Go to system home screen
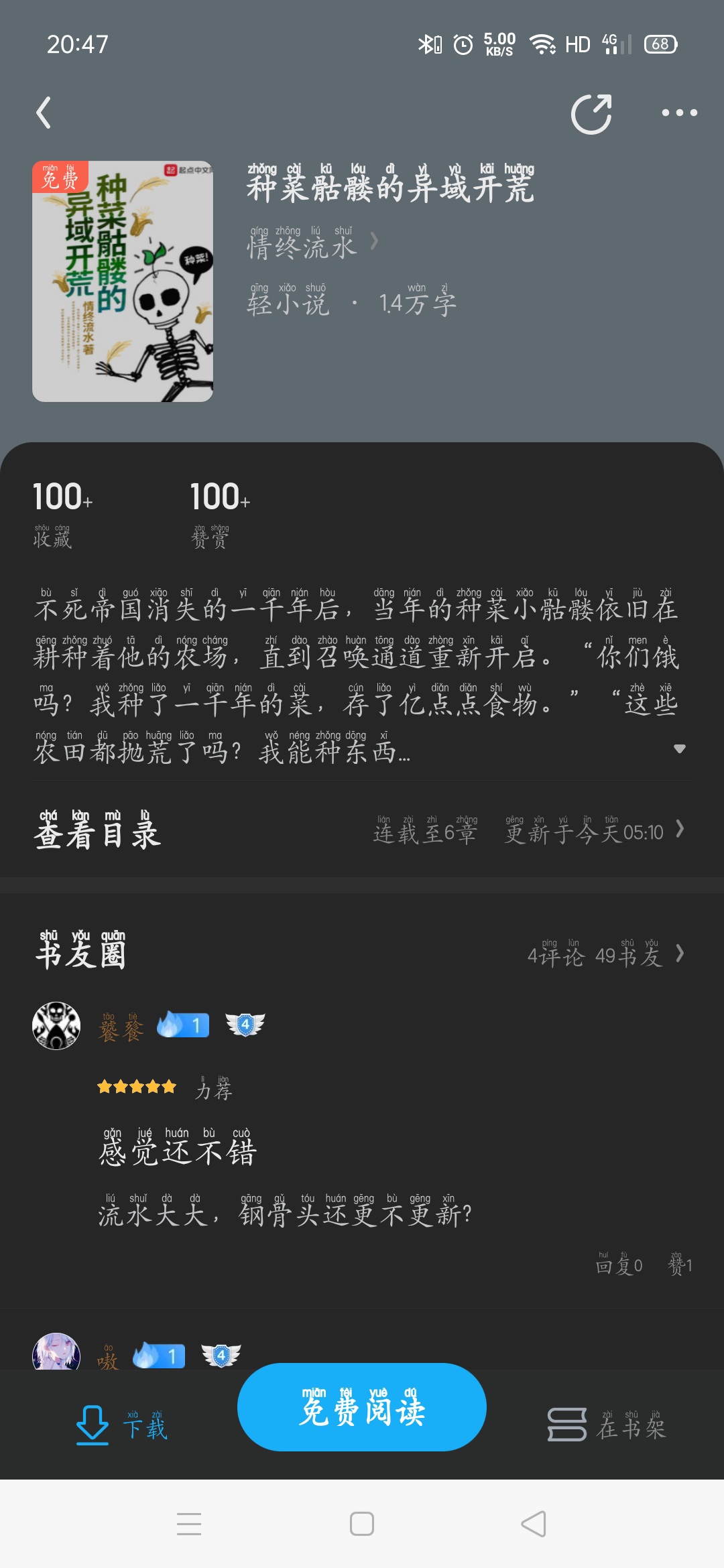Screen dimensions: 724x1568 [362, 1524]
